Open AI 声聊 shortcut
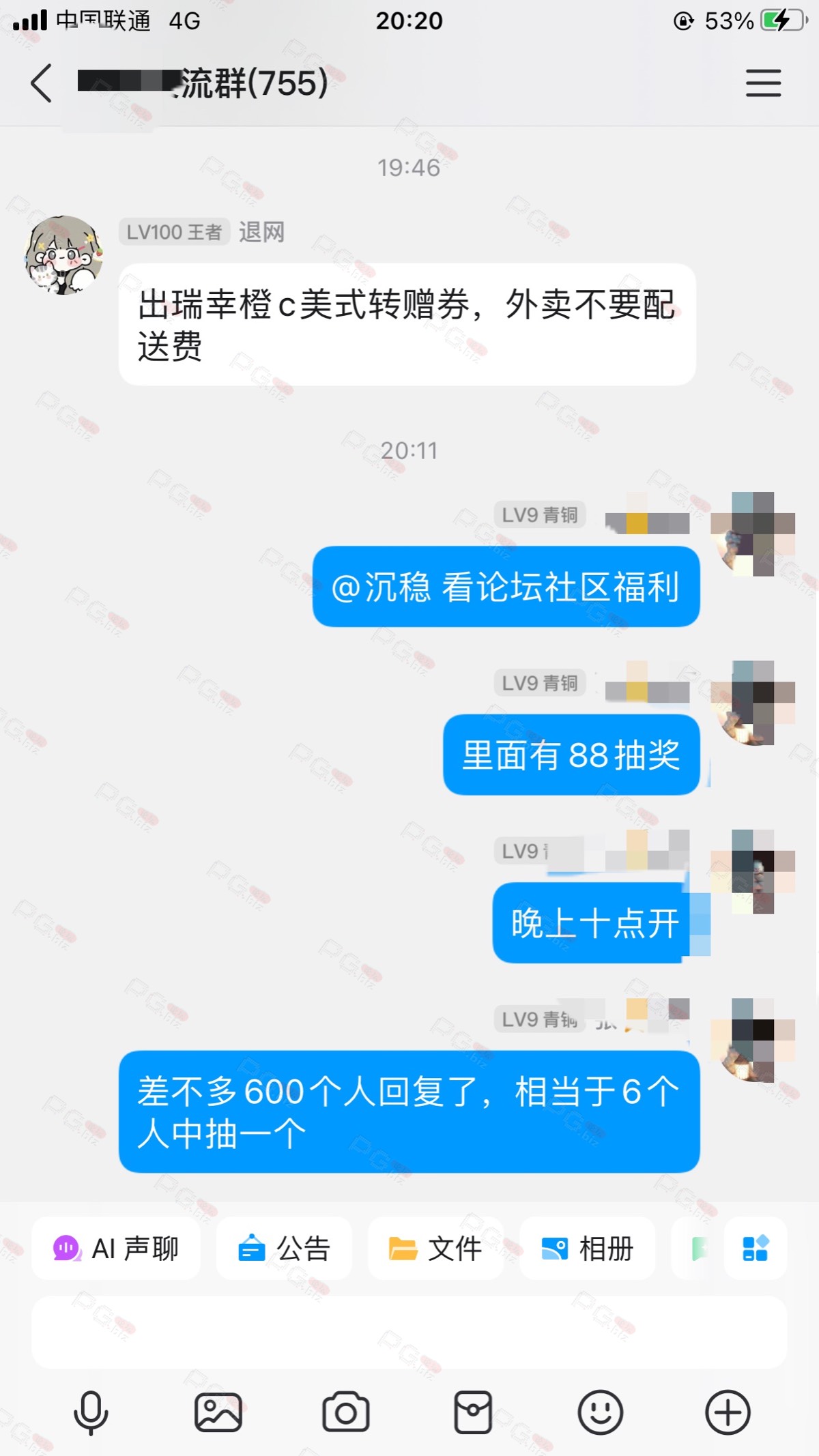The image size is (819, 1456). tap(116, 1249)
